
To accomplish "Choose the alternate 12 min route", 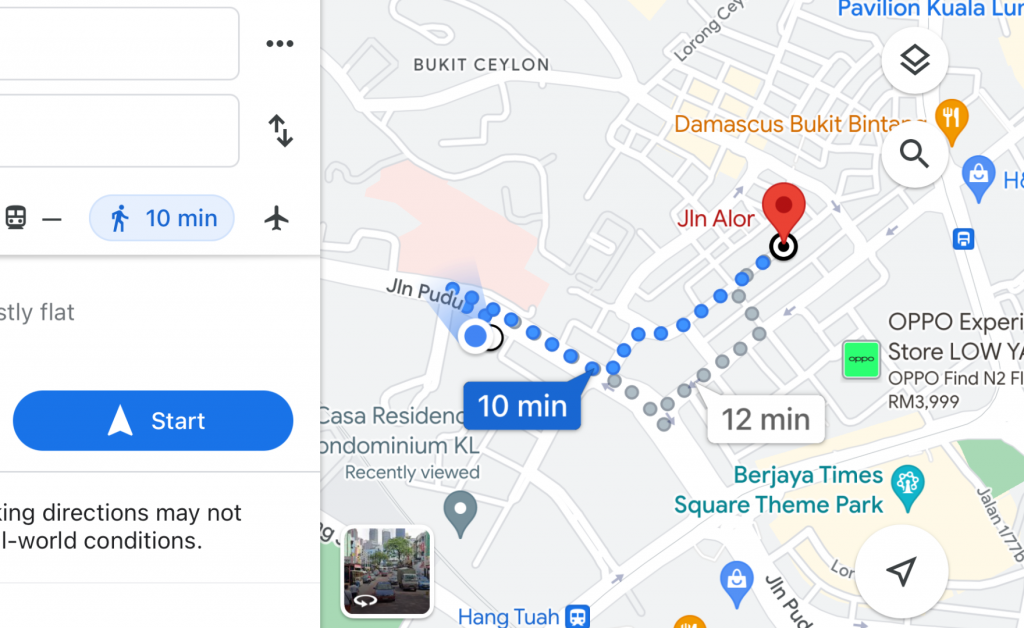I will click(x=766, y=419).
